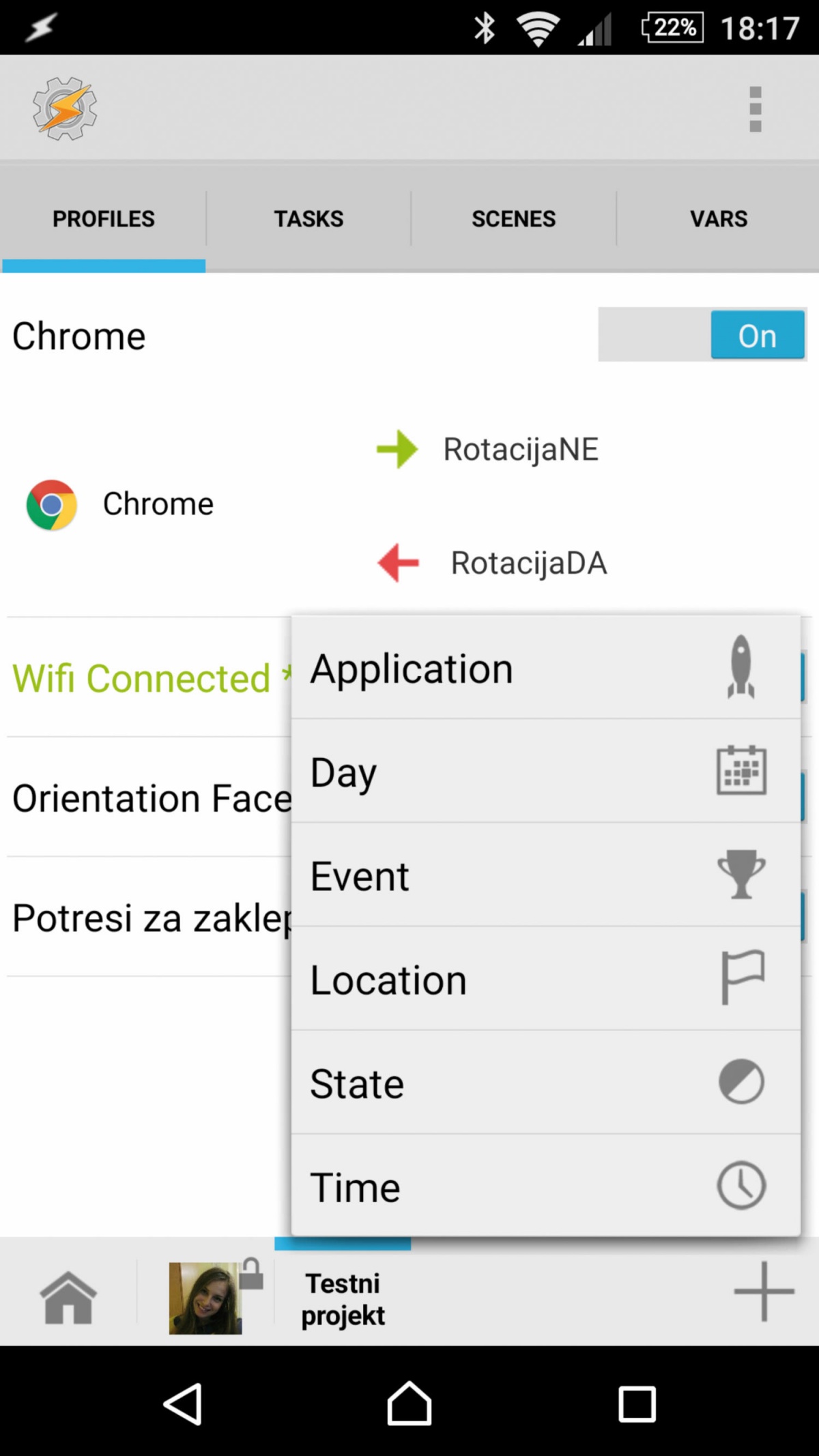The width and height of the screenshot is (819, 1456).
Task: Choose Application from the context menu
Action: (546, 668)
